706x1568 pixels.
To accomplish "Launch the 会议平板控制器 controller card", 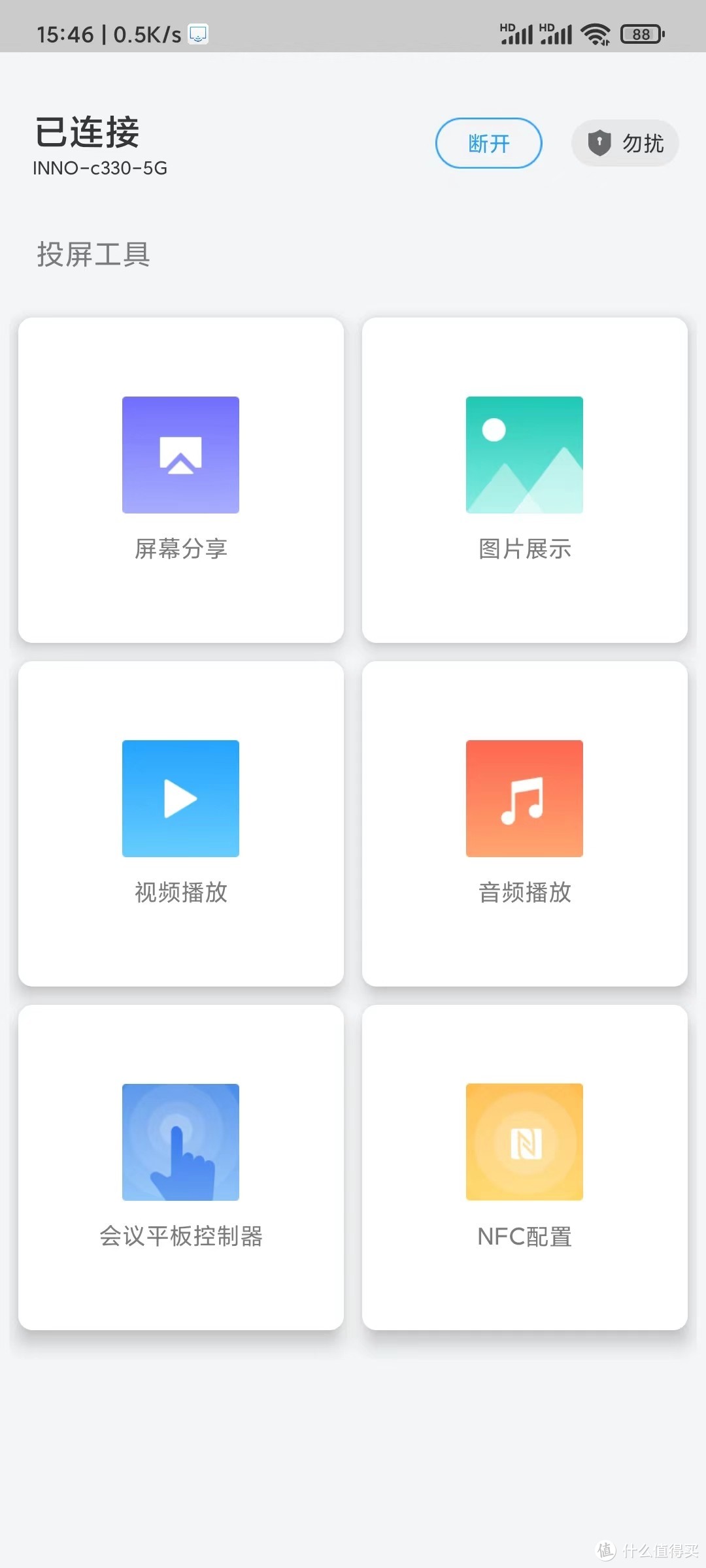I will [181, 1168].
